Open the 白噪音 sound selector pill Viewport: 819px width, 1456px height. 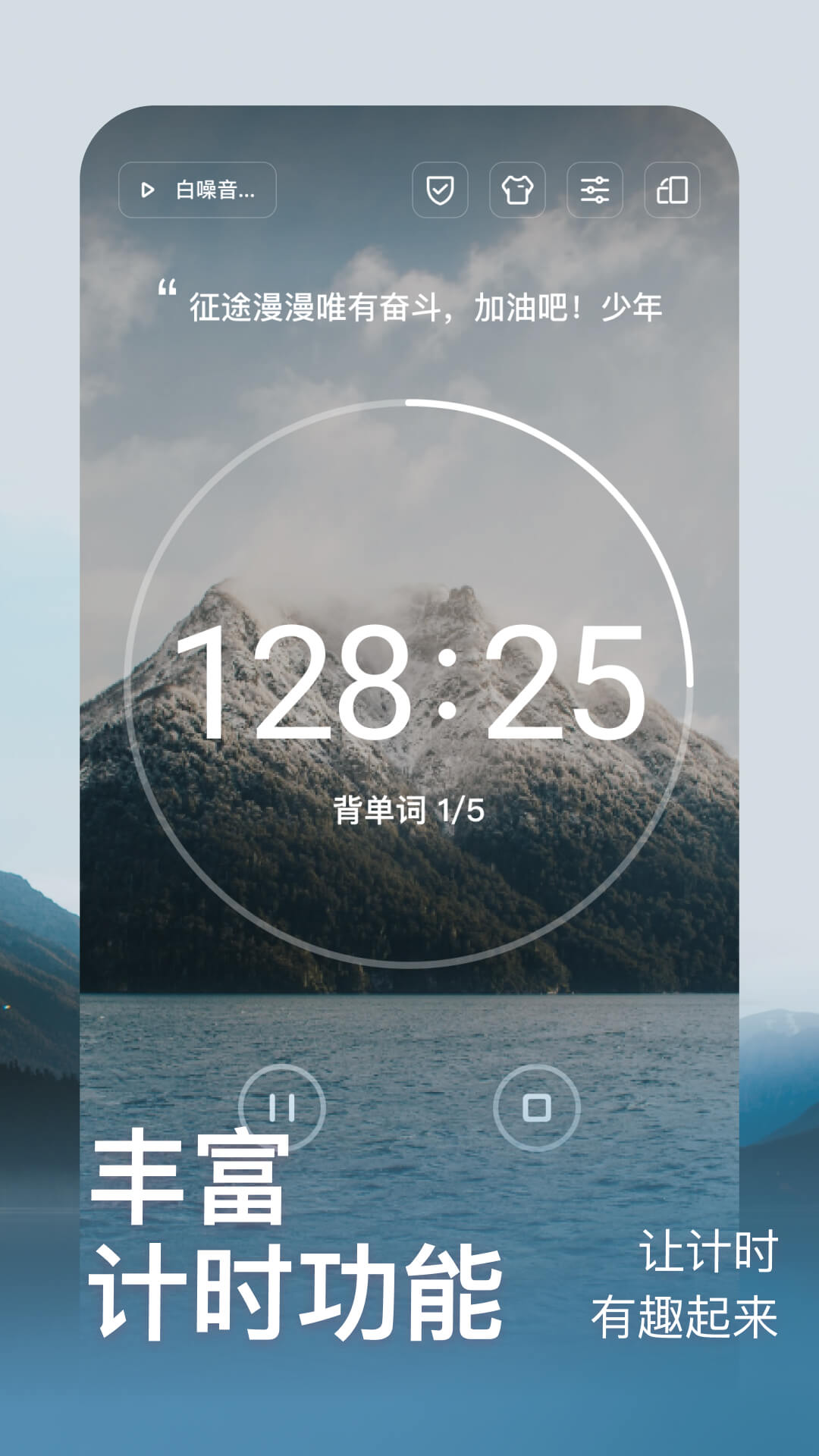(199, 190)
